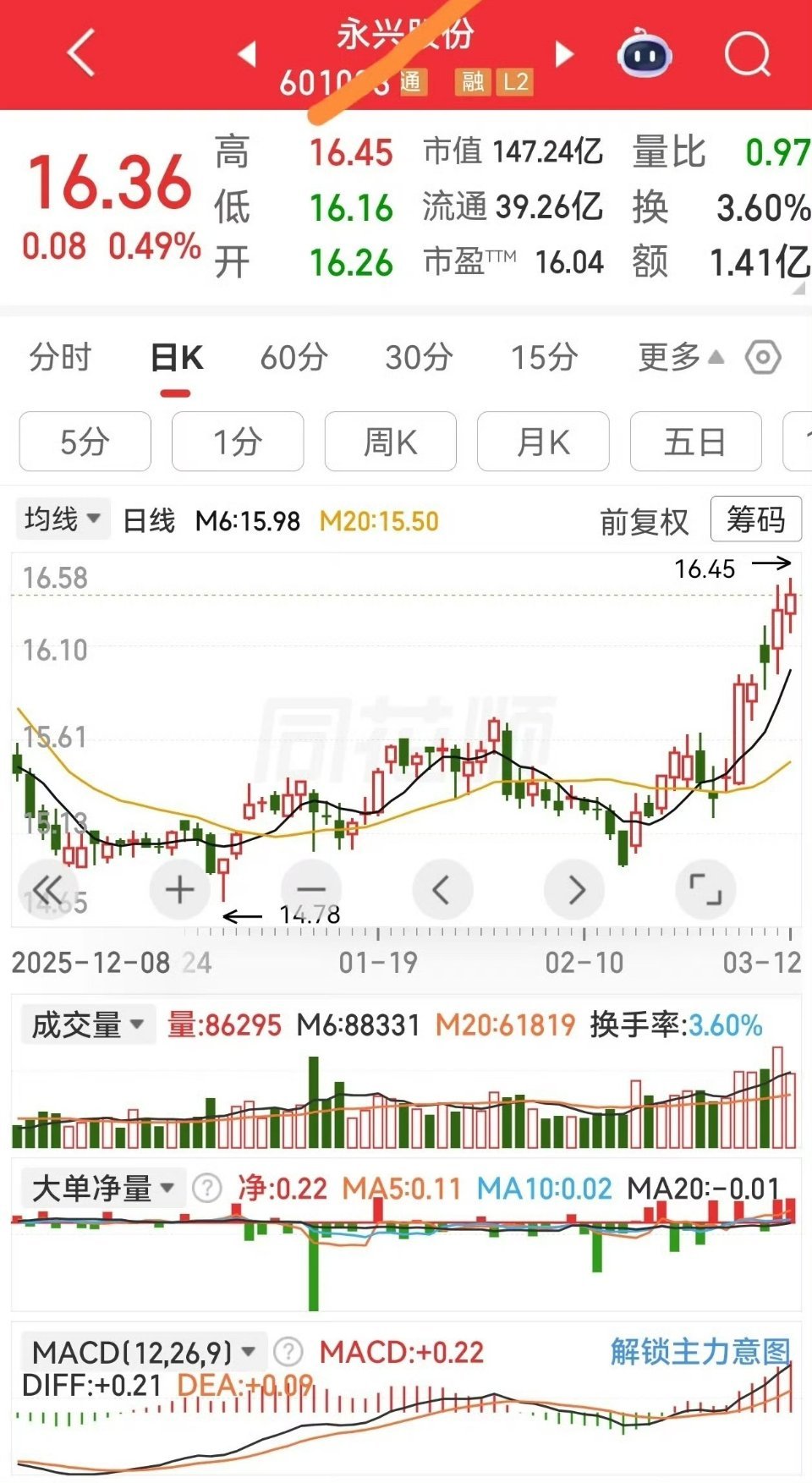Open stock search magnifier
812x1483 pixels.
tap(748, 56)
